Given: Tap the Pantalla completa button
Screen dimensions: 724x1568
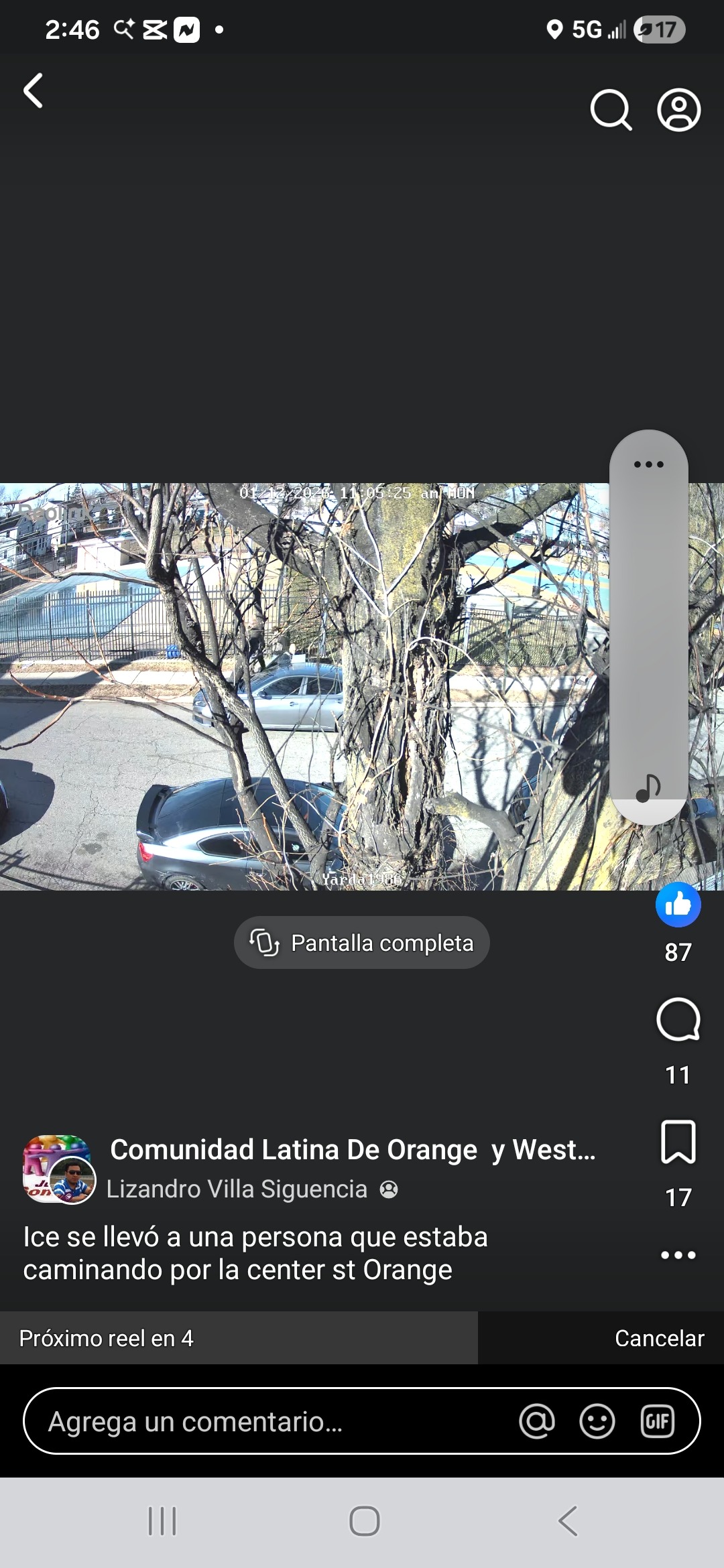Looking at the screenshot, I should 362,942.
